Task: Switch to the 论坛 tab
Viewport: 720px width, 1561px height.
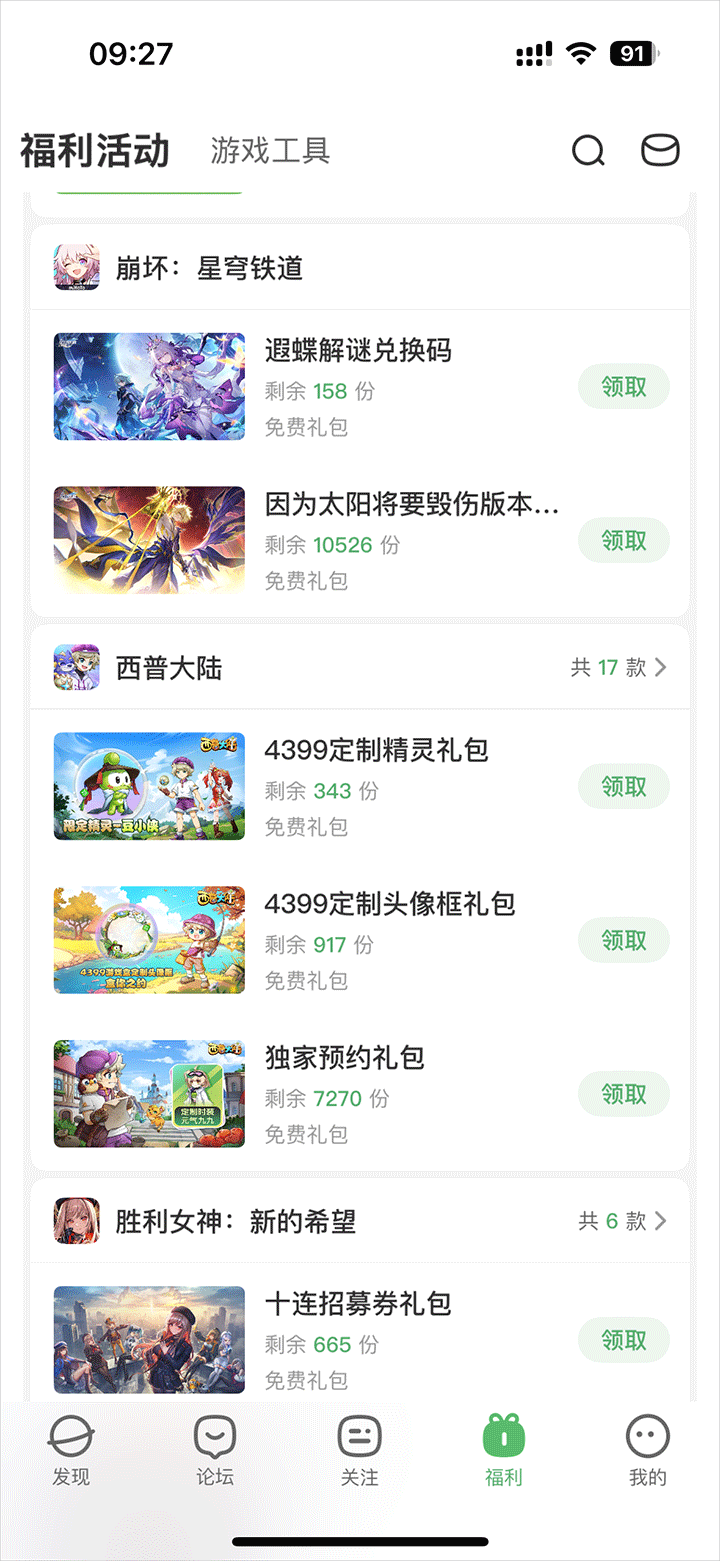Action: (x=215, y=1450)
